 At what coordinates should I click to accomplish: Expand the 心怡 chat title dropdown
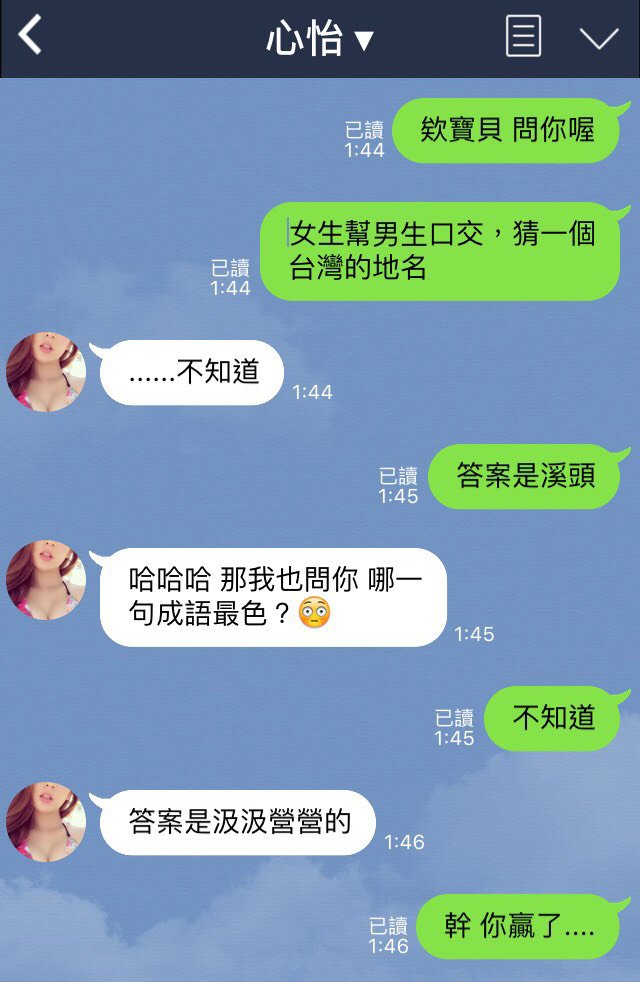(x=319, y=39)
